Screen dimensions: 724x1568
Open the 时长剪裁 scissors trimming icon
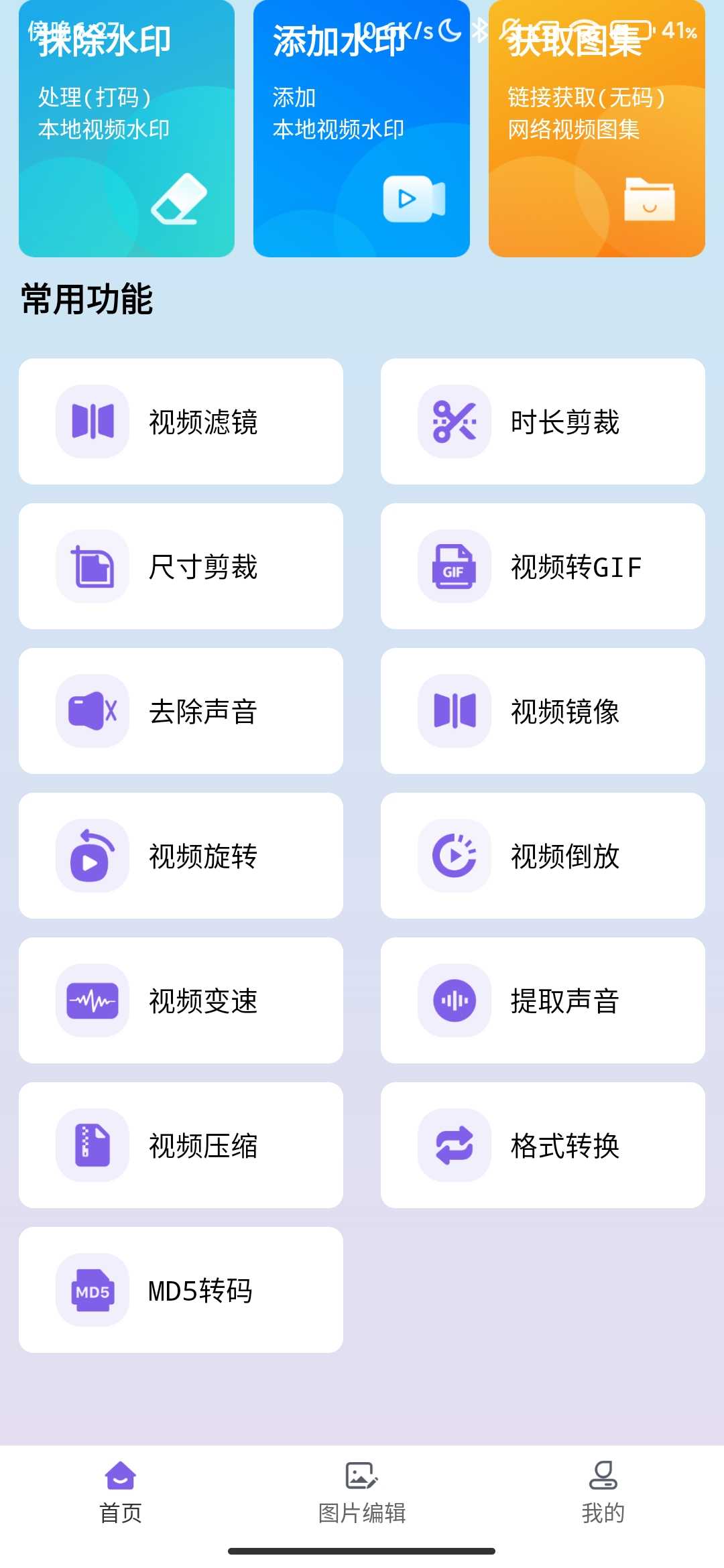tap(453, 420)
